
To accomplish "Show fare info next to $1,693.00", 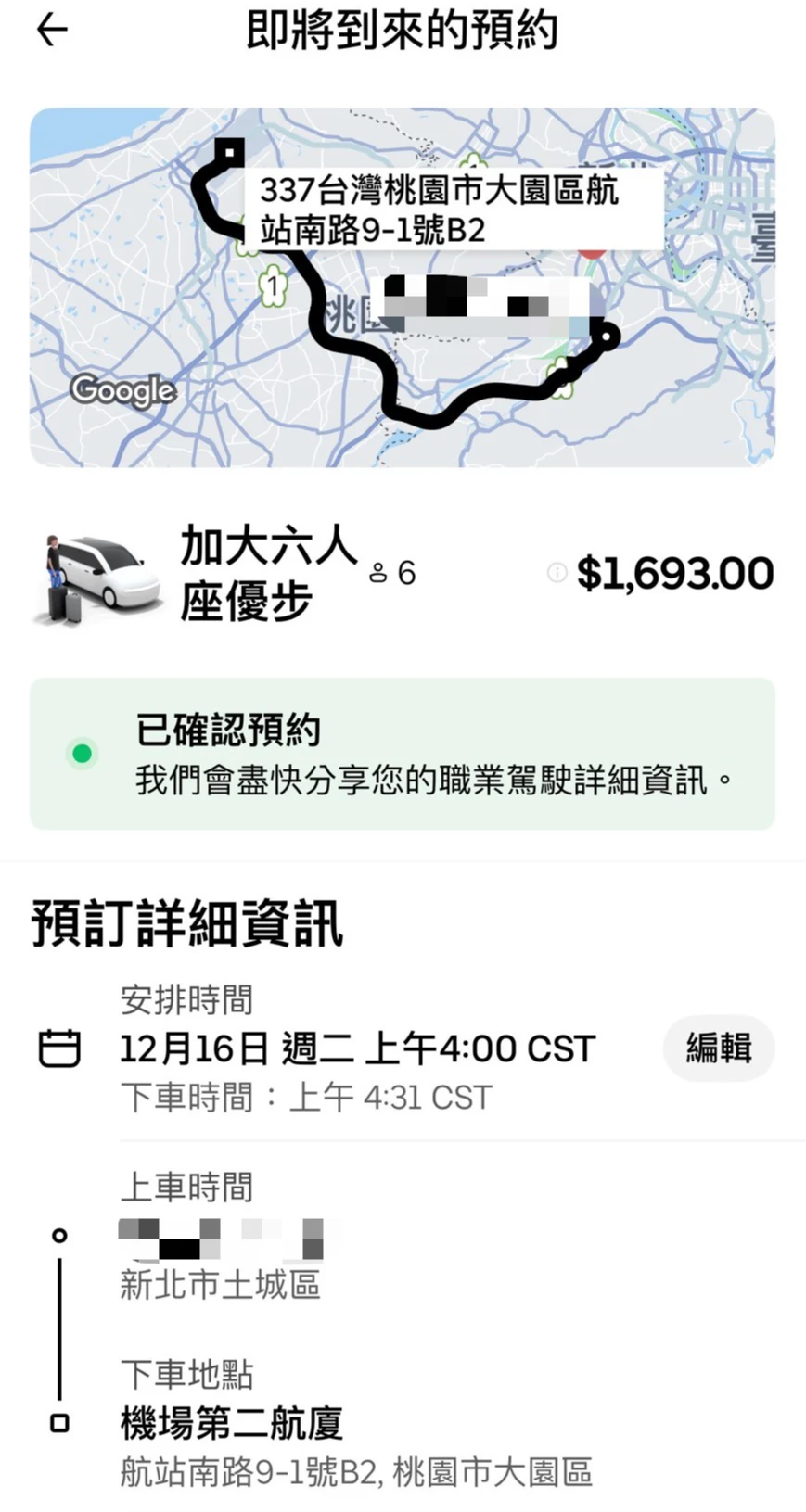I will [557, 573].
